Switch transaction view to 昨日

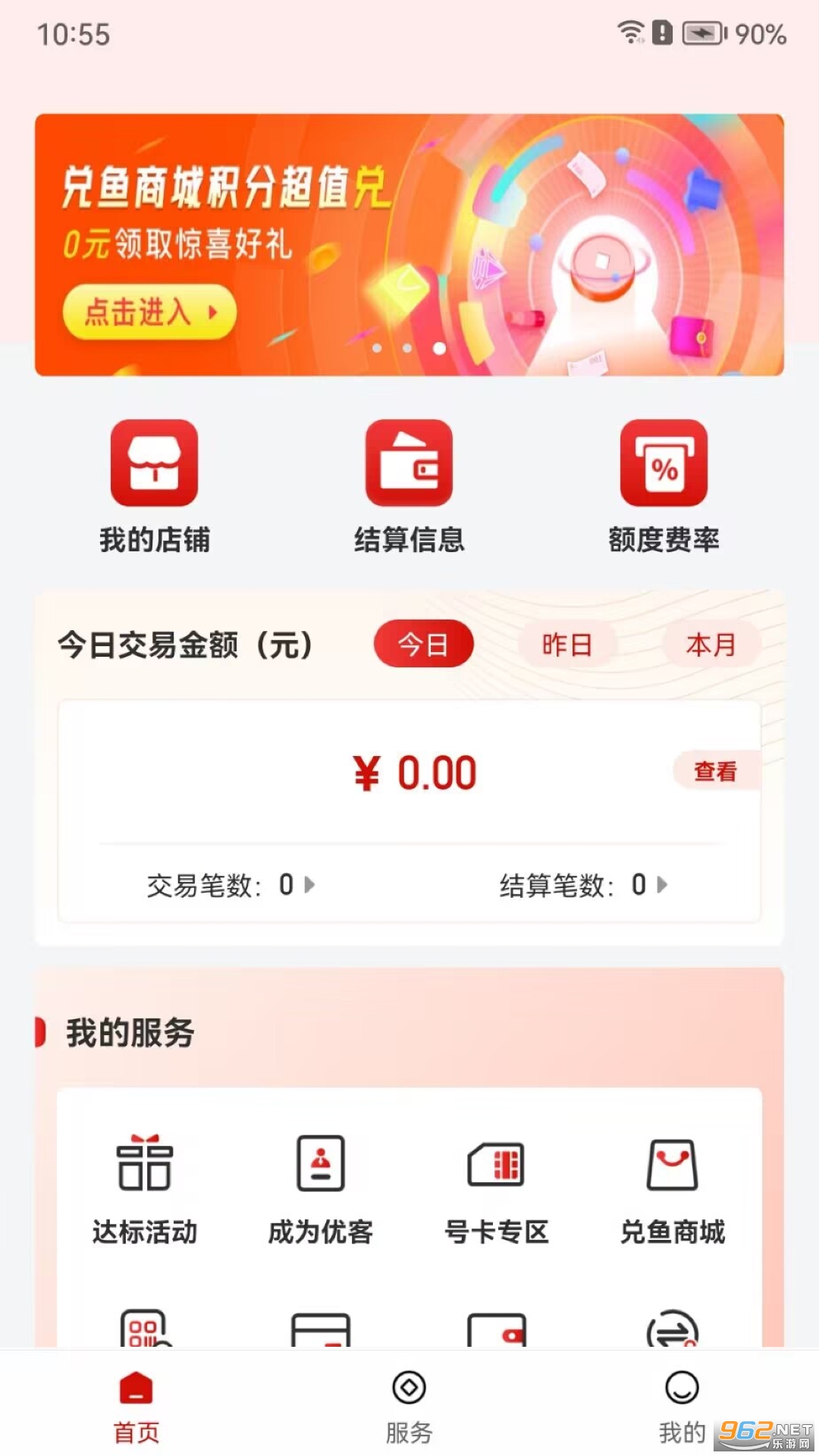pyautogui.click(x=566, y=643)
